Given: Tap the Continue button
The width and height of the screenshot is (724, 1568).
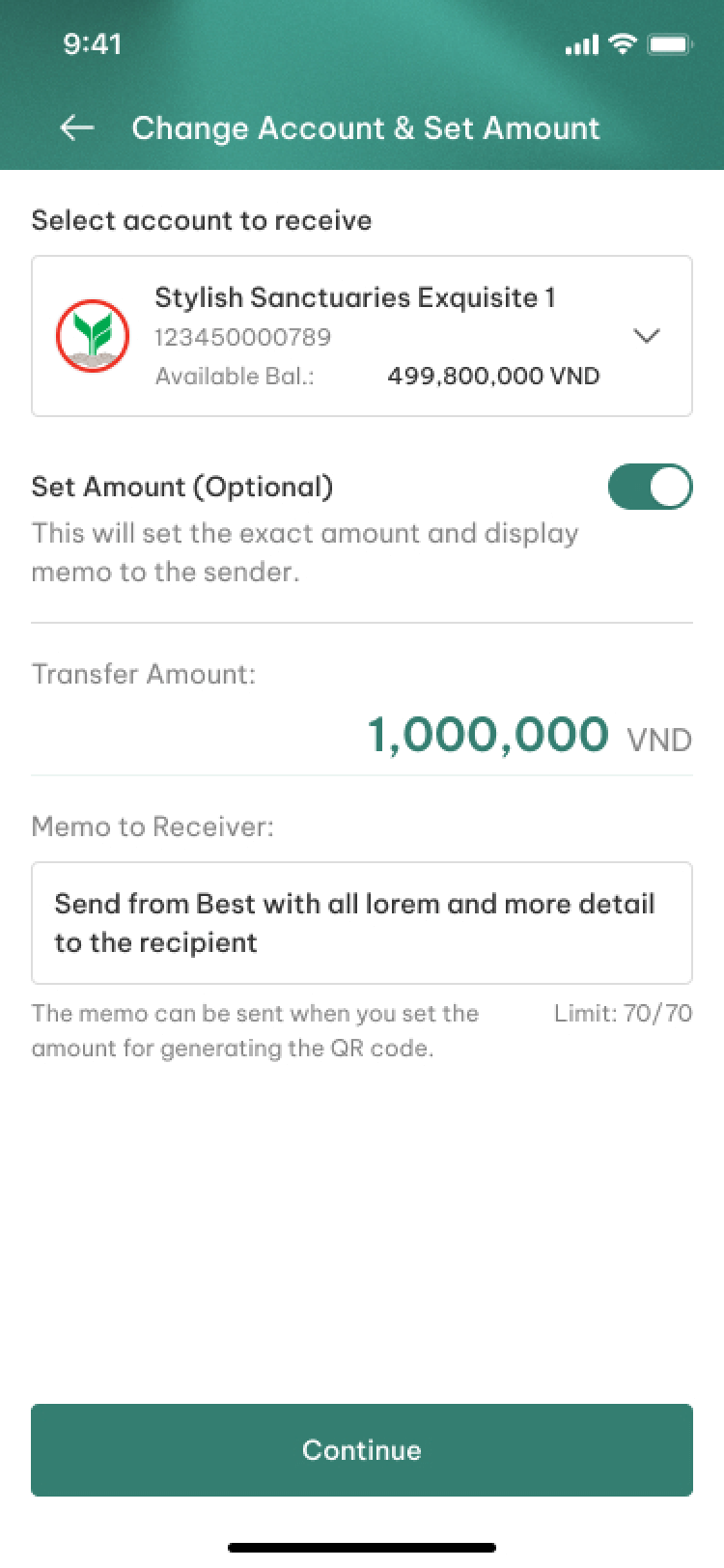Looking at the screenshot, I should pos(361,1449).
